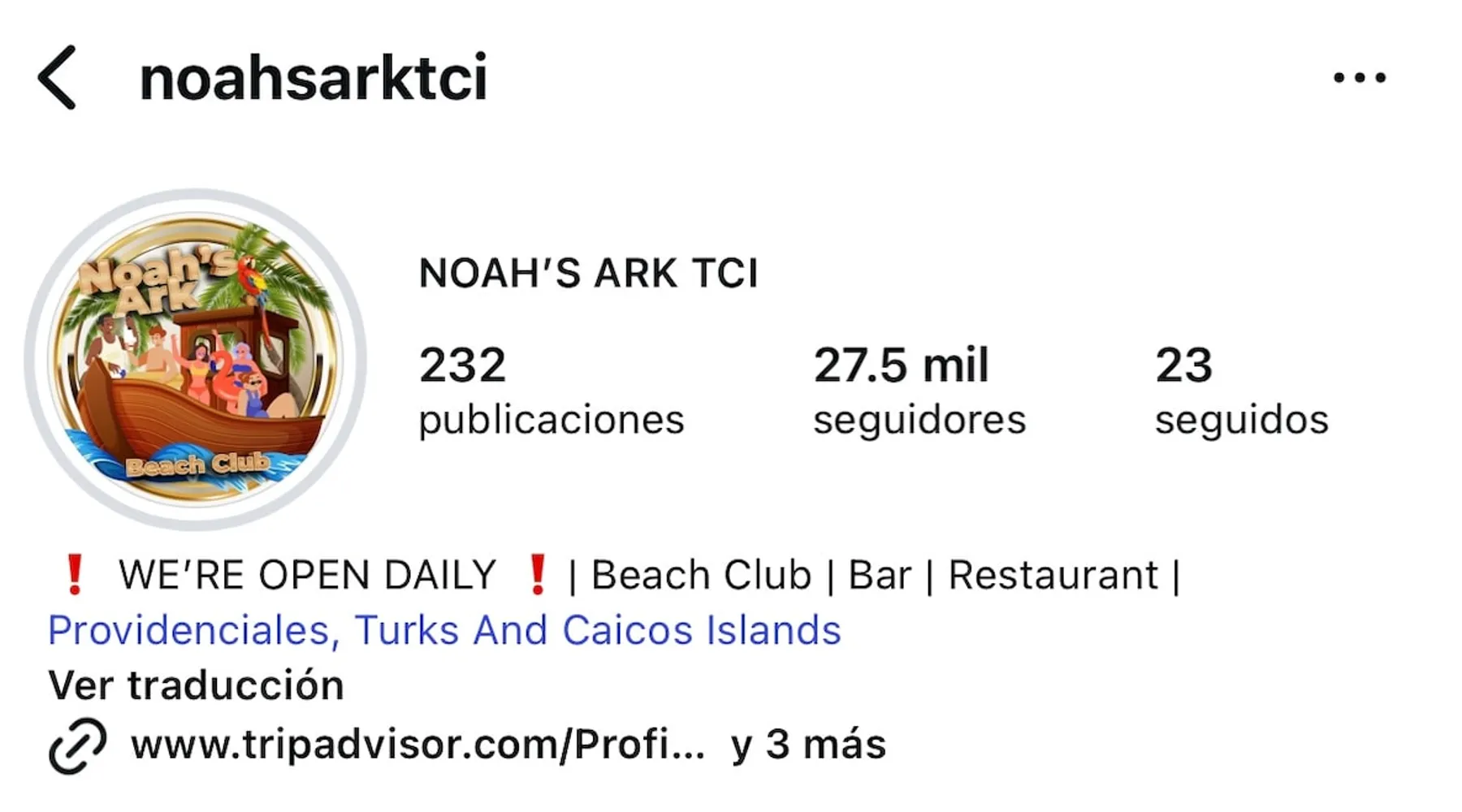The image size is (1462, 812).
Task: Open the 27.5 mil seguidores list
Action: pyautogui.click(x=919, y=390)
